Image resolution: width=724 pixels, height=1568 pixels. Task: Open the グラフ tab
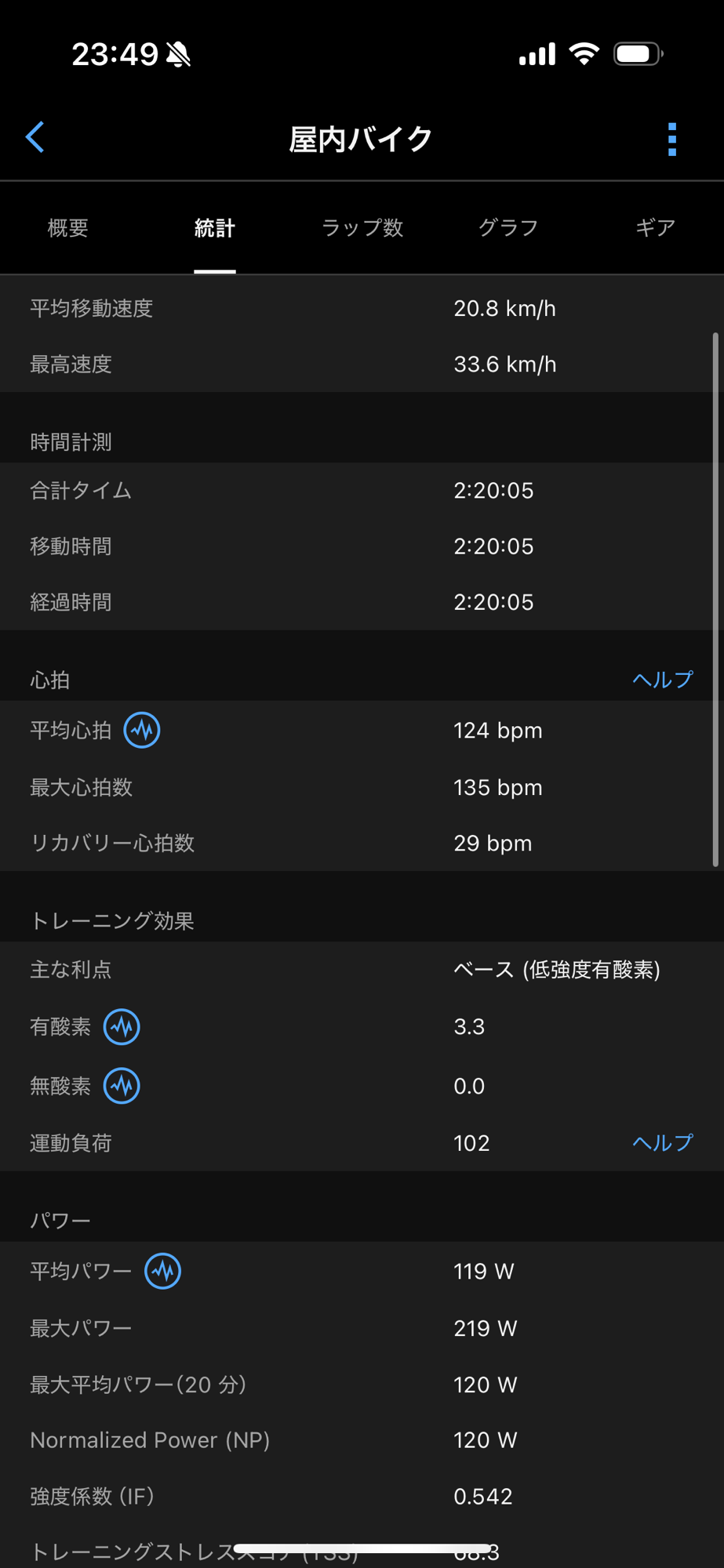[x=508, y=228]
